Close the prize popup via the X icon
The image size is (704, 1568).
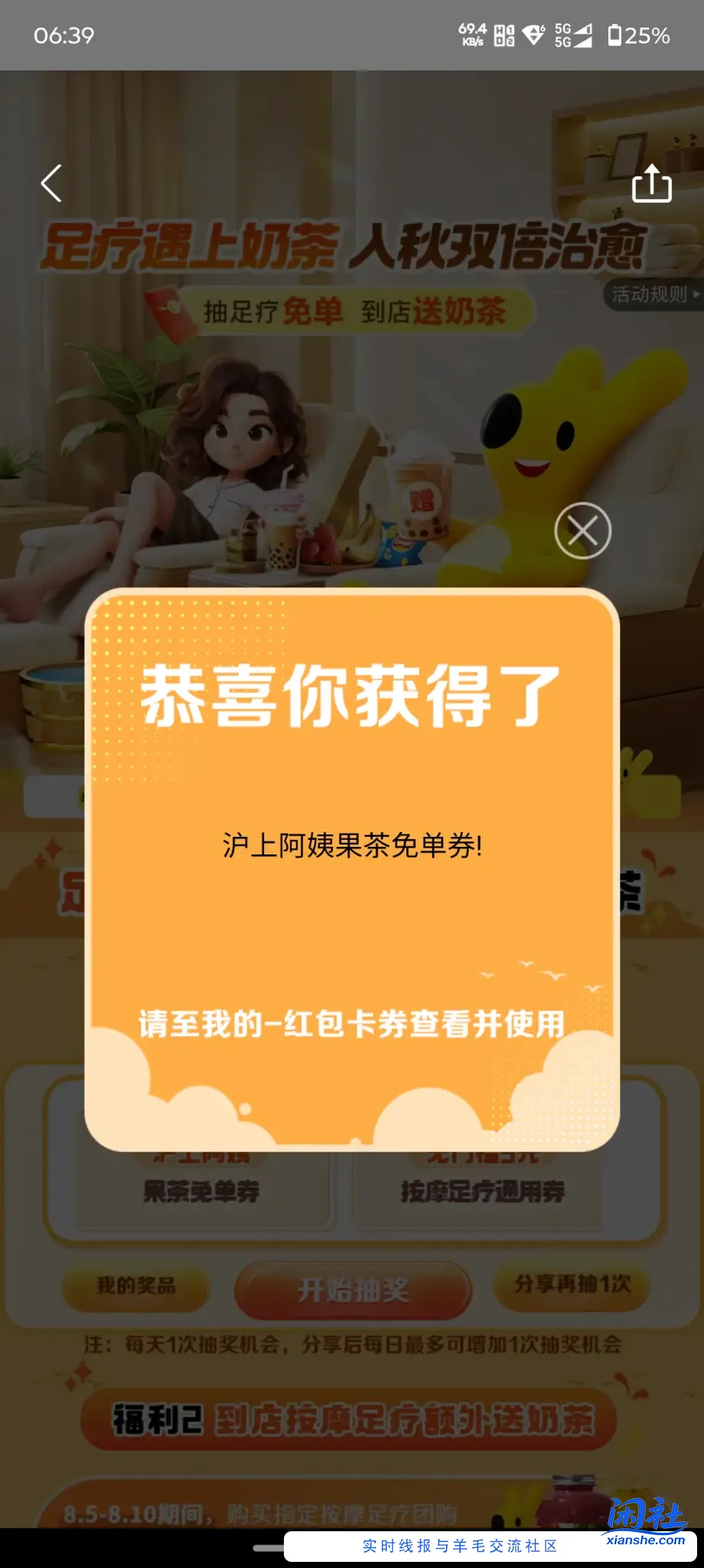pyautogui.click(x=584, y=531)
